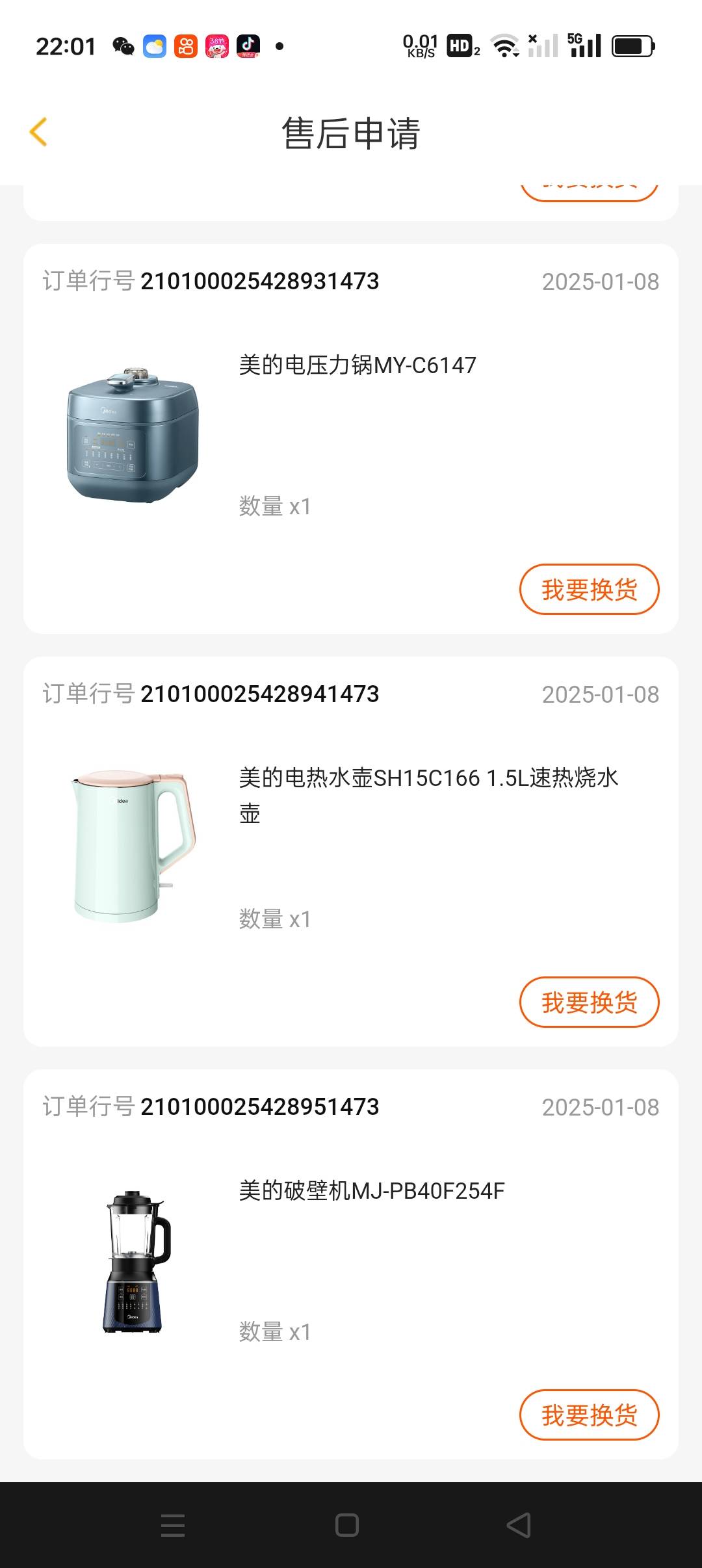The width and height of the screenshot is (702, 1568).
Task: Open the system recent apps view
Action: 173,1525
